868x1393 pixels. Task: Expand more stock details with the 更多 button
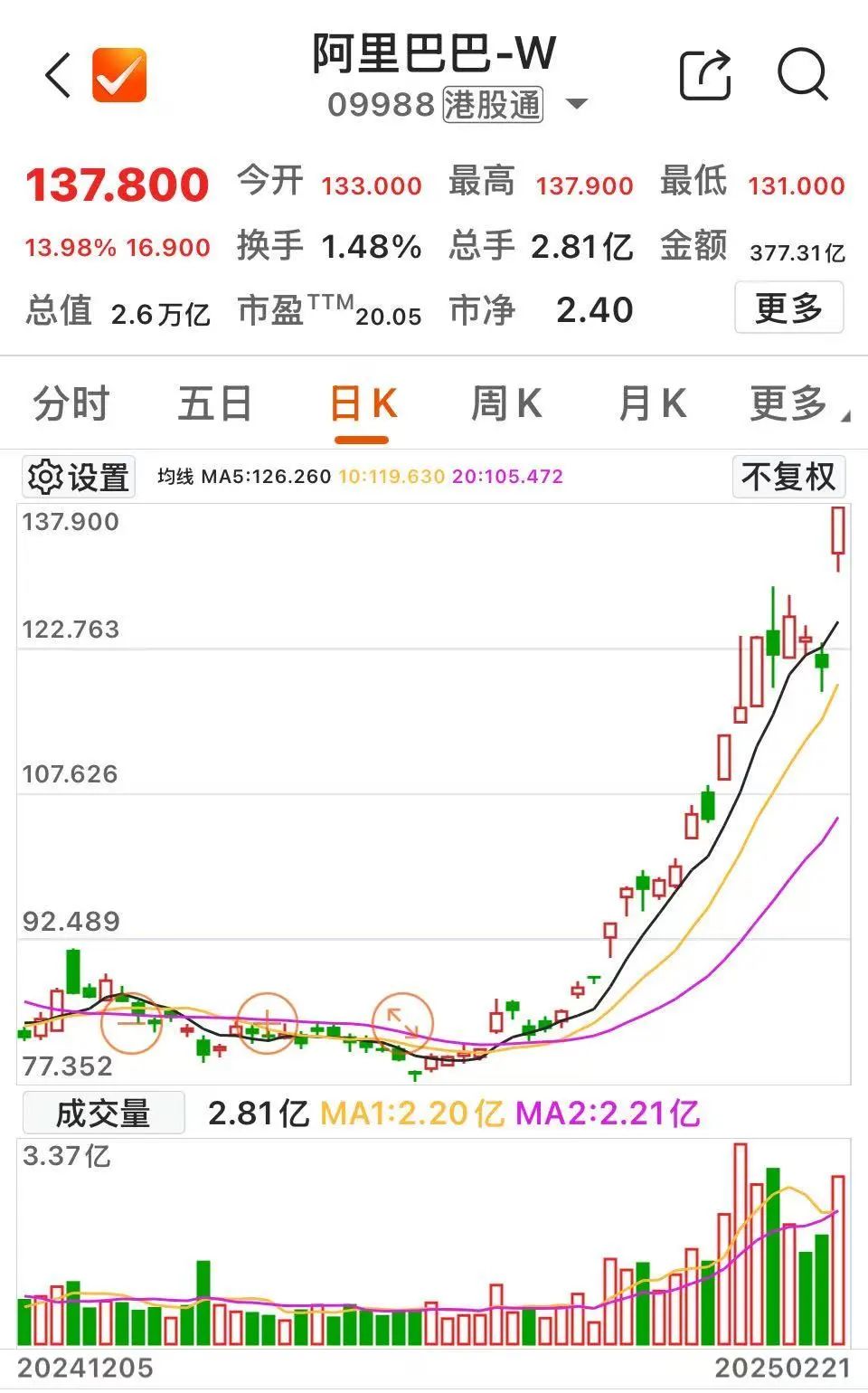click(788, 308)
